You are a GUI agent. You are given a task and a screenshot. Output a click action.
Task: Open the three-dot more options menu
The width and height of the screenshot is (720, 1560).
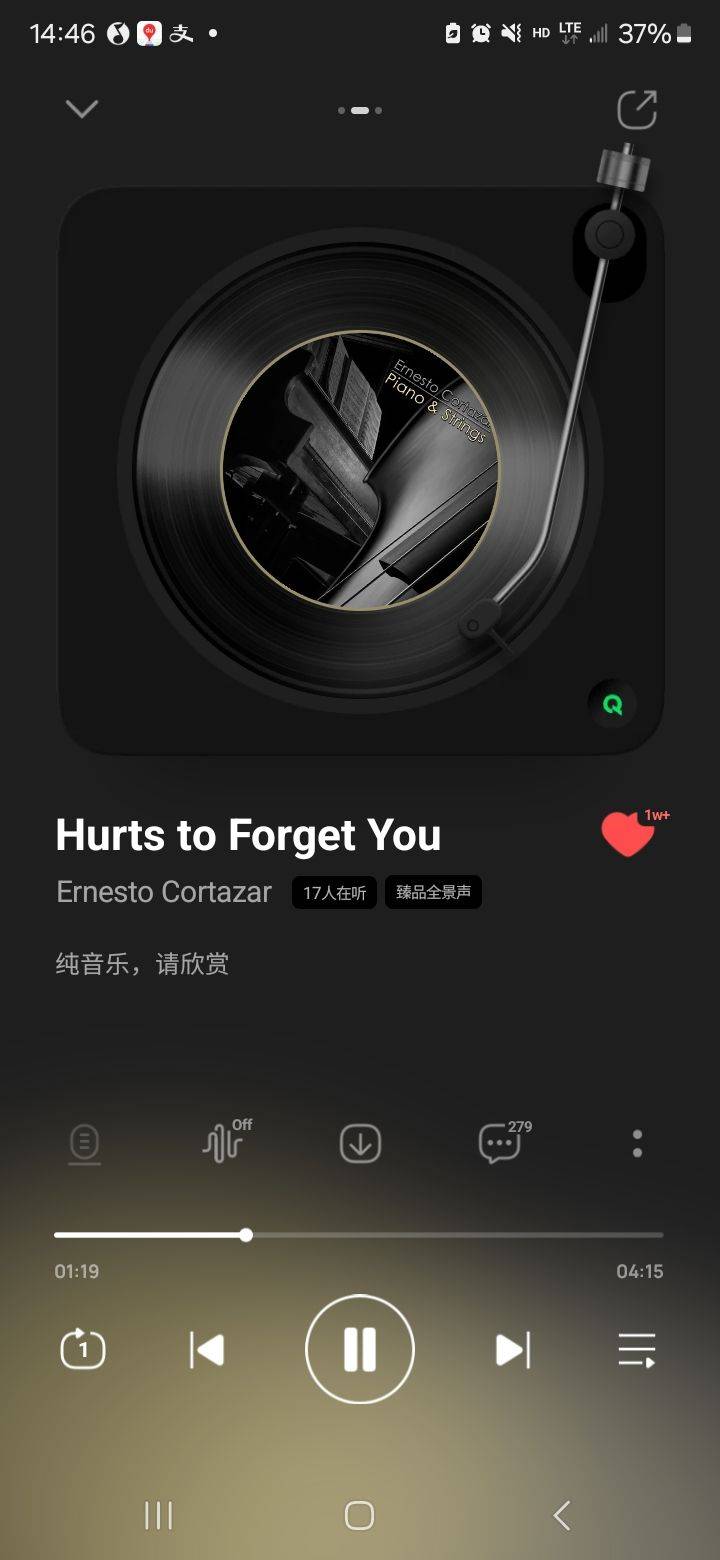[x=637, y=1144]
